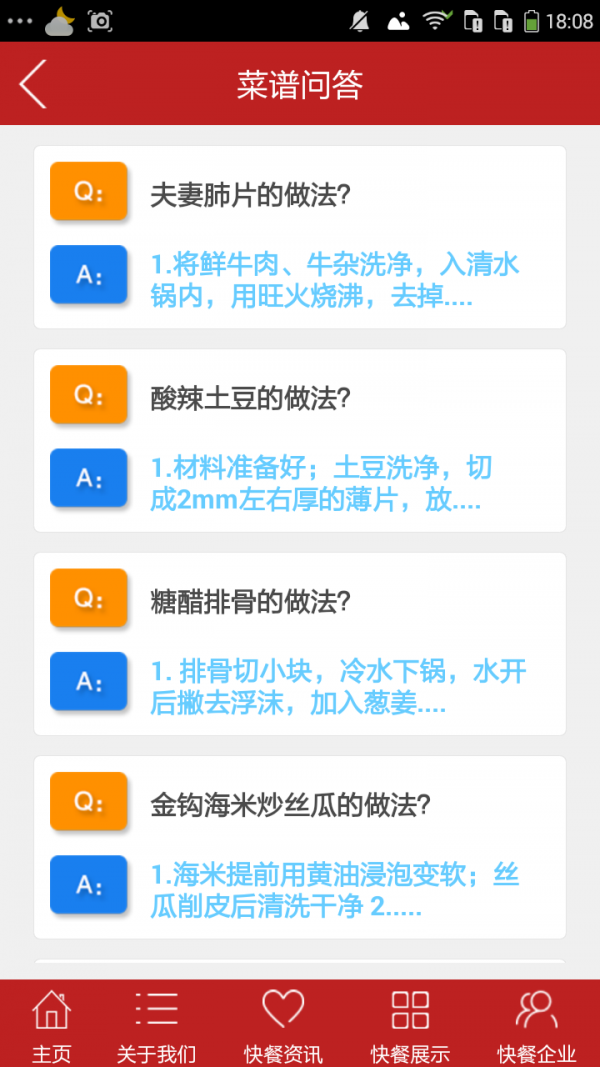Go back from 菜谱问答 page

[33, 84]
